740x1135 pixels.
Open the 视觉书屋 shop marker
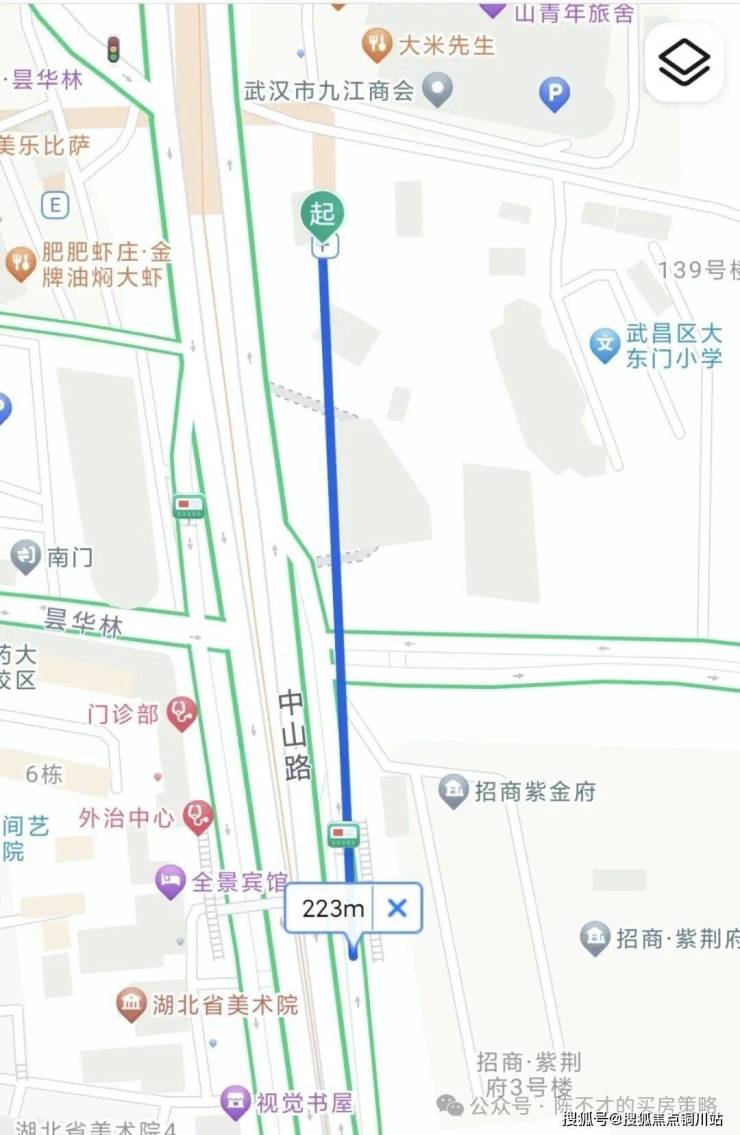pos(235,1103)
